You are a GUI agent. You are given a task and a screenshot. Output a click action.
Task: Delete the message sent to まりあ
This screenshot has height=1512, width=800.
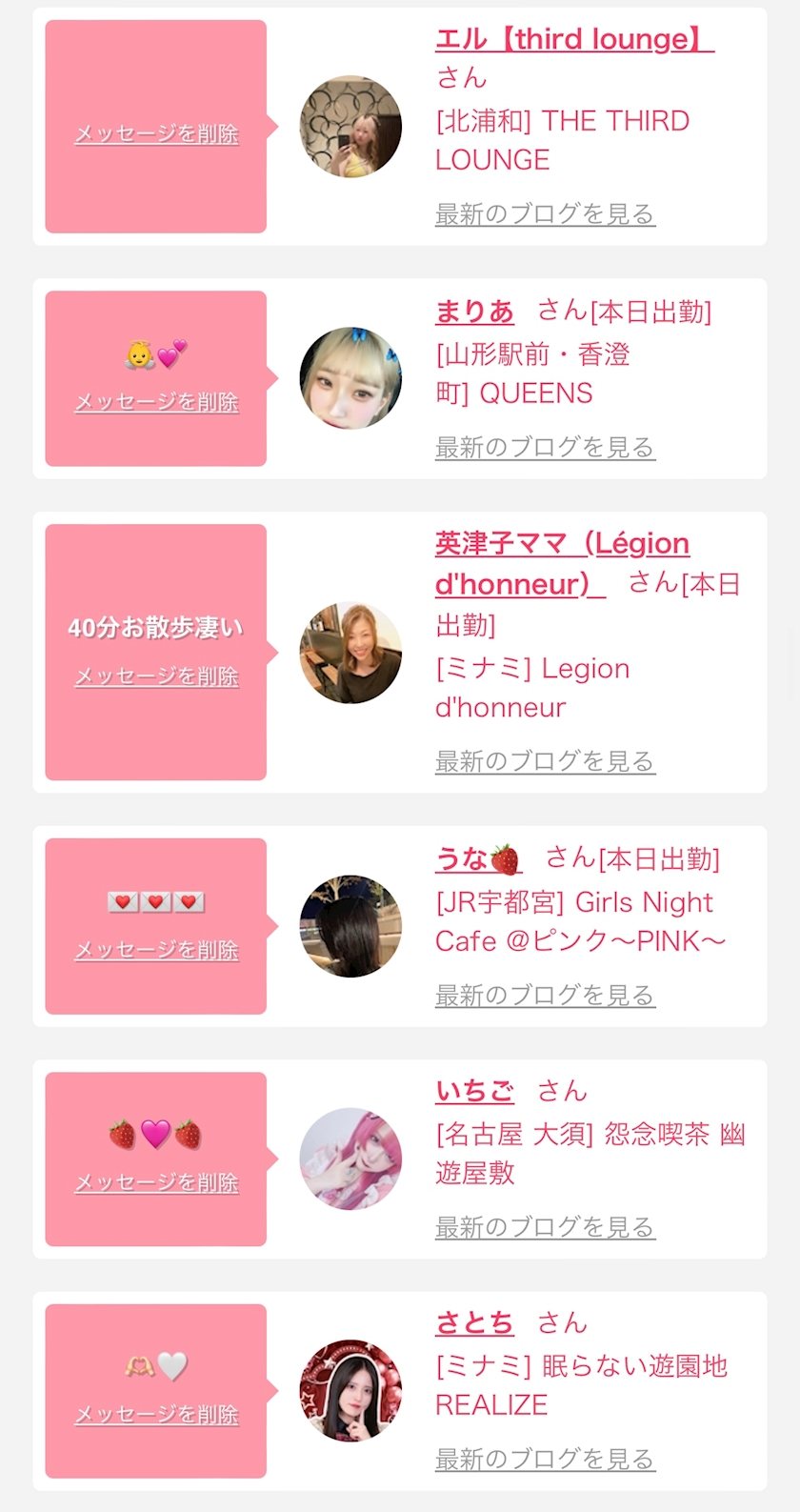coord(156,403)
